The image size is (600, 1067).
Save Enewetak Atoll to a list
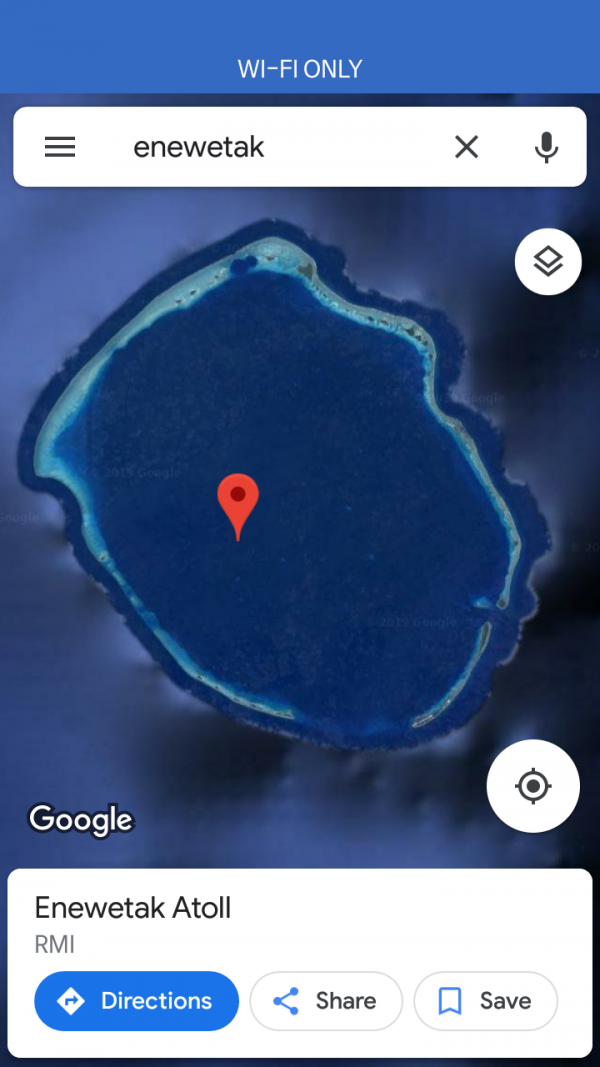click(485, 1001)
